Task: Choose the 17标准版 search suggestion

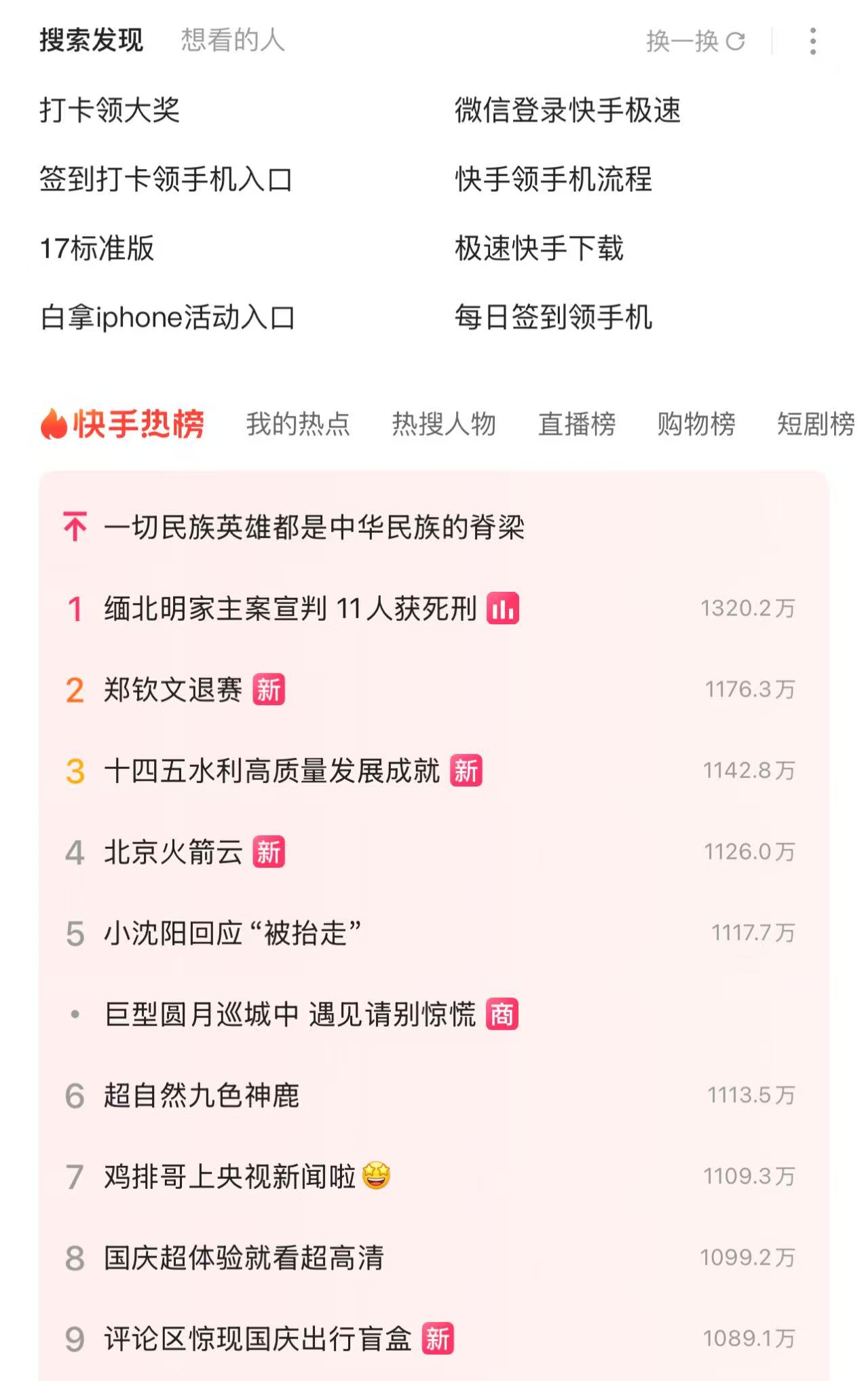Action: 98,248
